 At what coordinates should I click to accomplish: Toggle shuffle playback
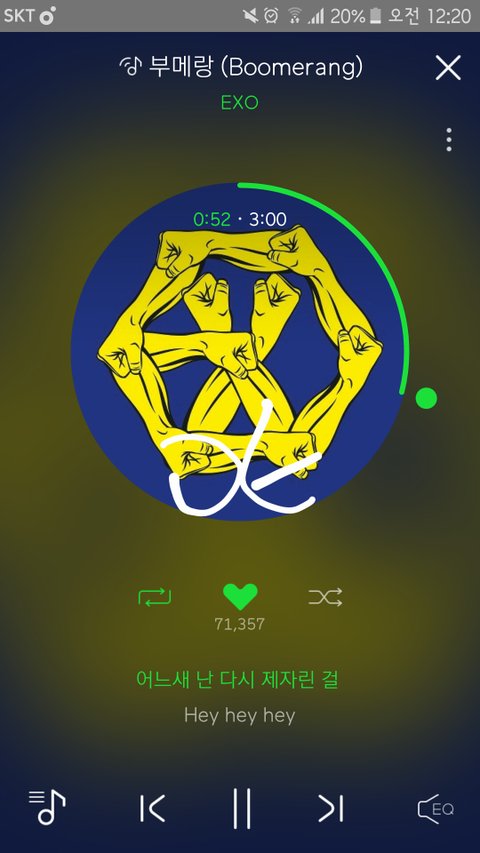pos(325,597)
